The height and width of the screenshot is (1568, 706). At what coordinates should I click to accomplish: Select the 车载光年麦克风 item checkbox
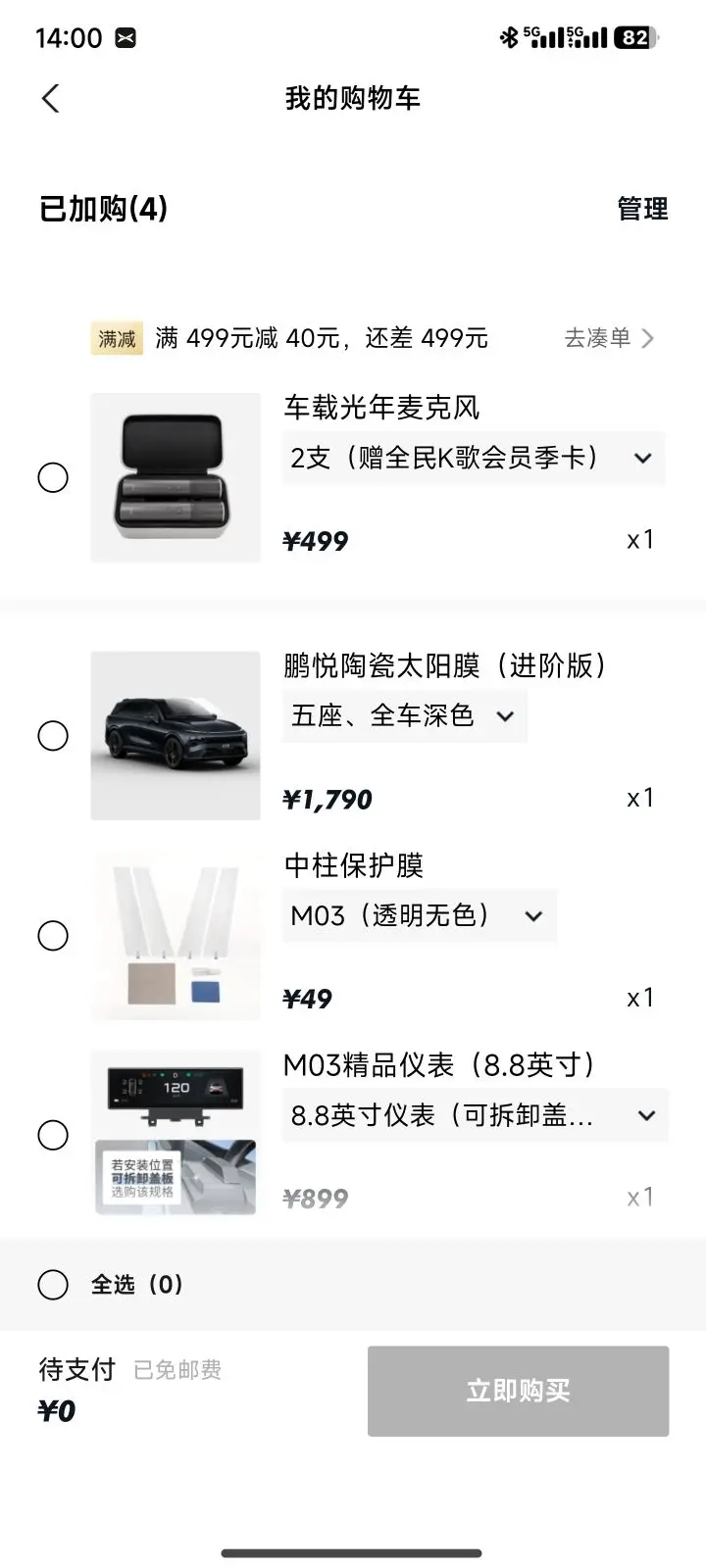click(53, 478)
